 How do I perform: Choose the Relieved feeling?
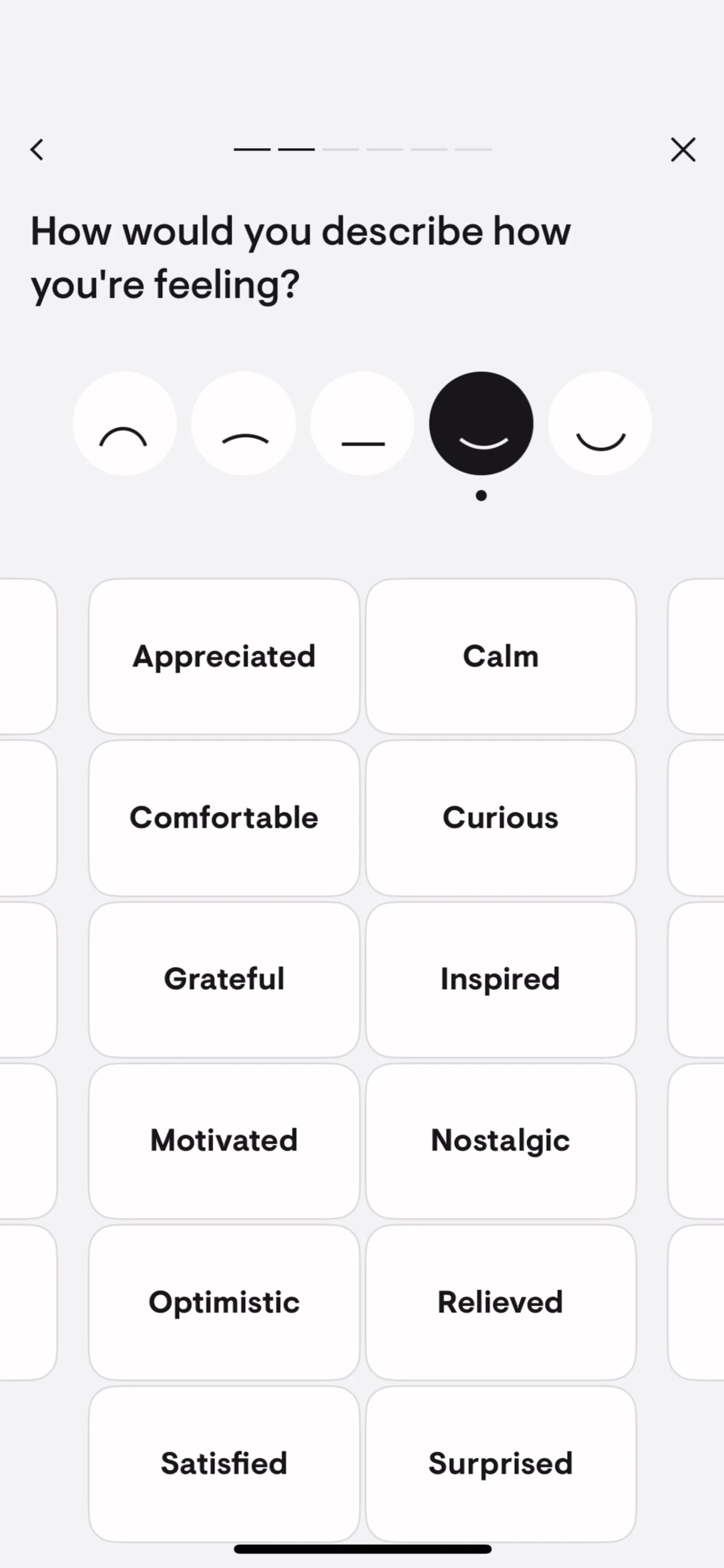pos(500,1302)
